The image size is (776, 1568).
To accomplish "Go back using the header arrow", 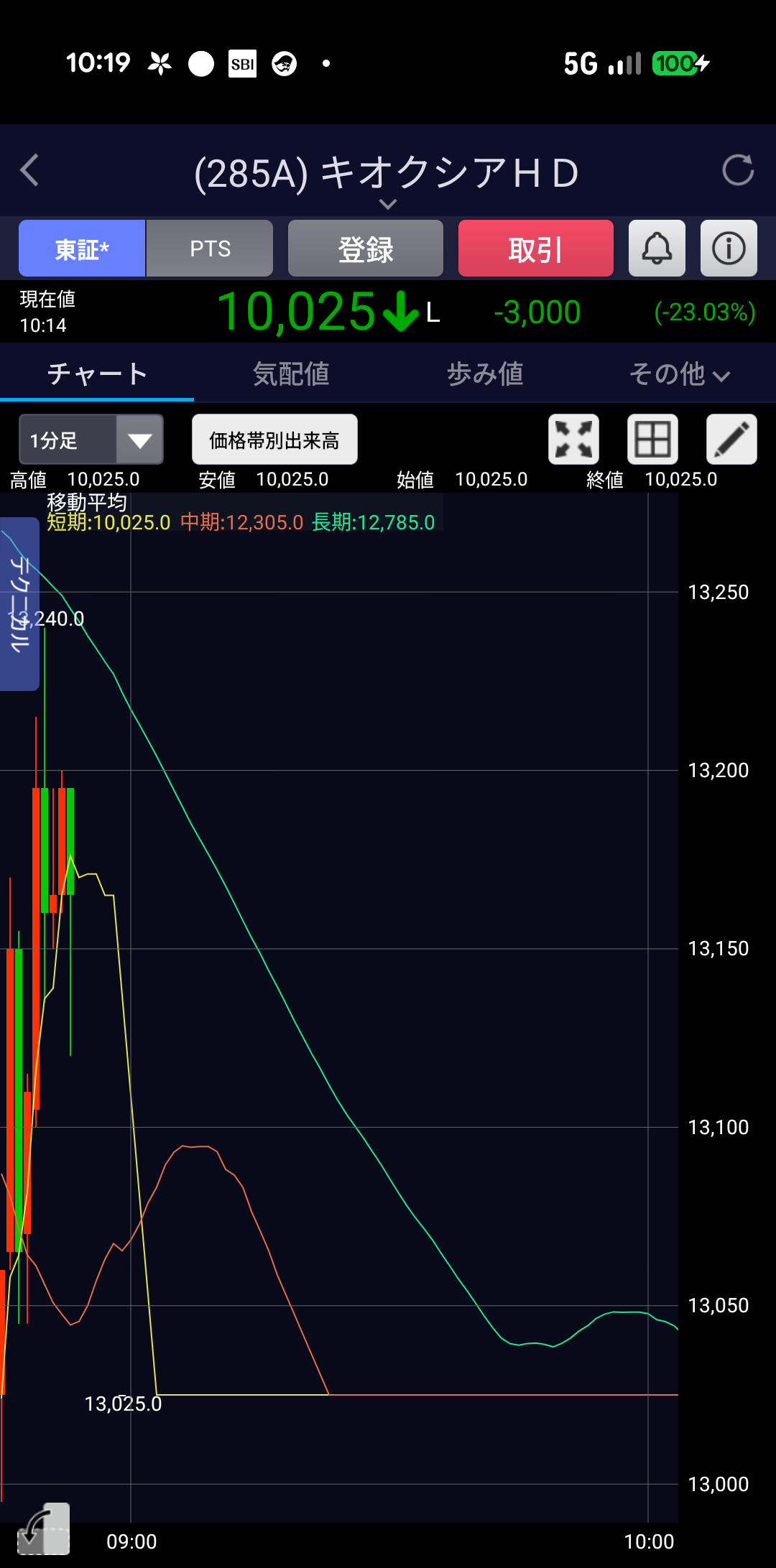I will pos(29,171).
